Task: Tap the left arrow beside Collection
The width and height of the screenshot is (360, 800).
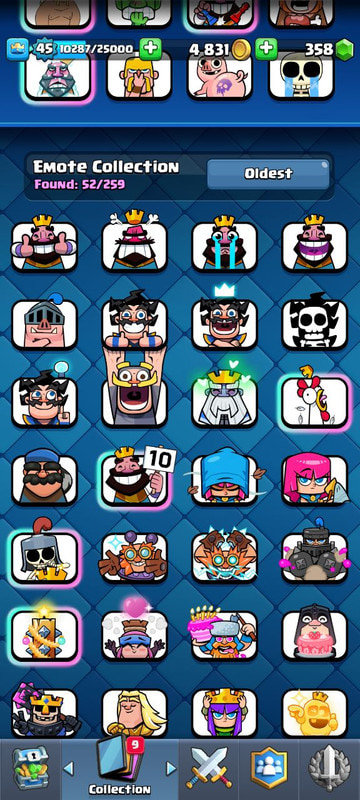Action: [x=68, y=768]
